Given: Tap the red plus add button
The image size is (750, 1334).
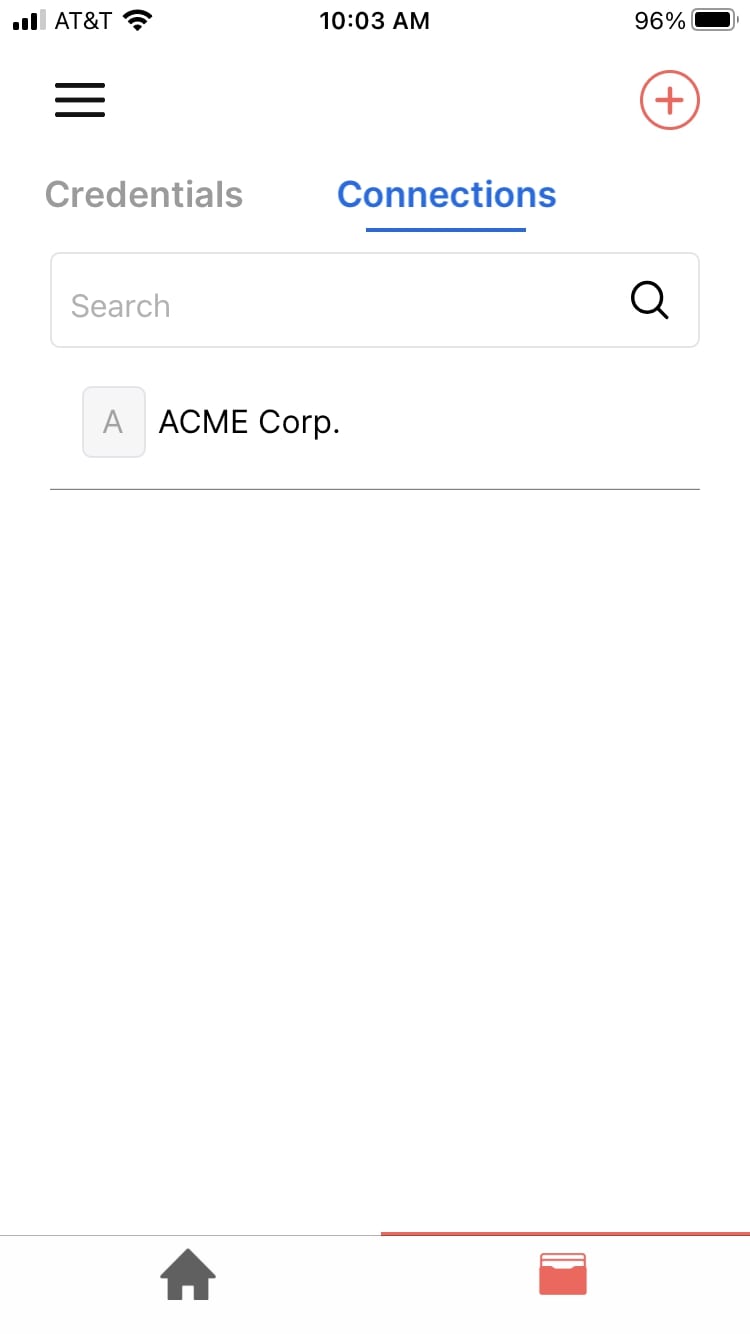Looking at the screenshot, I should 669,100.
